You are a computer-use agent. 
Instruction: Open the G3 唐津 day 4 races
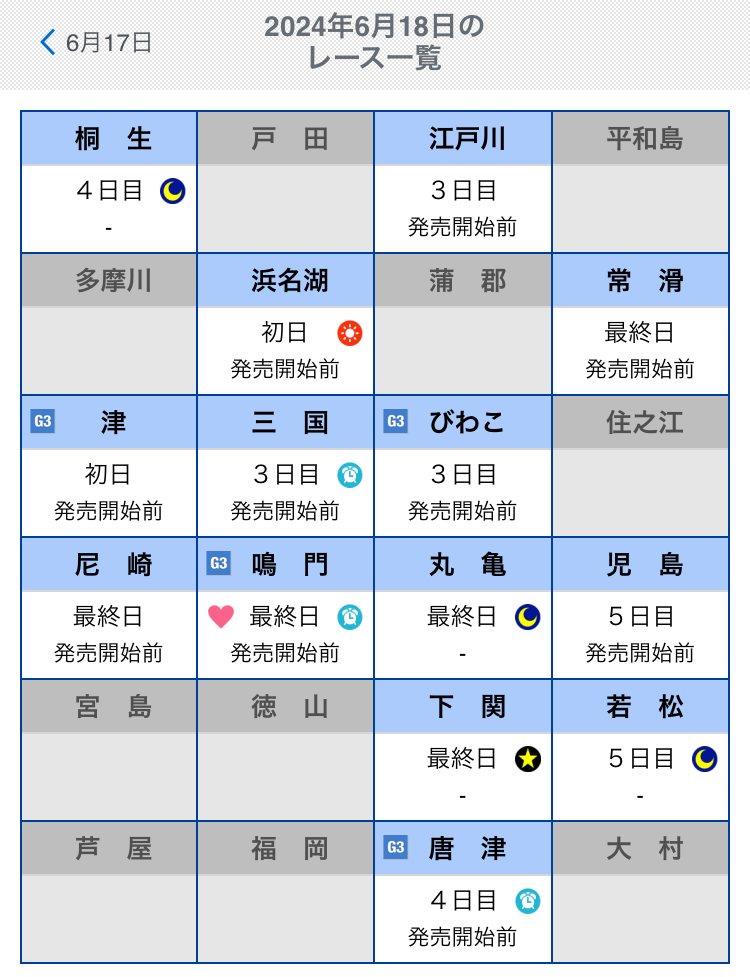463,893
